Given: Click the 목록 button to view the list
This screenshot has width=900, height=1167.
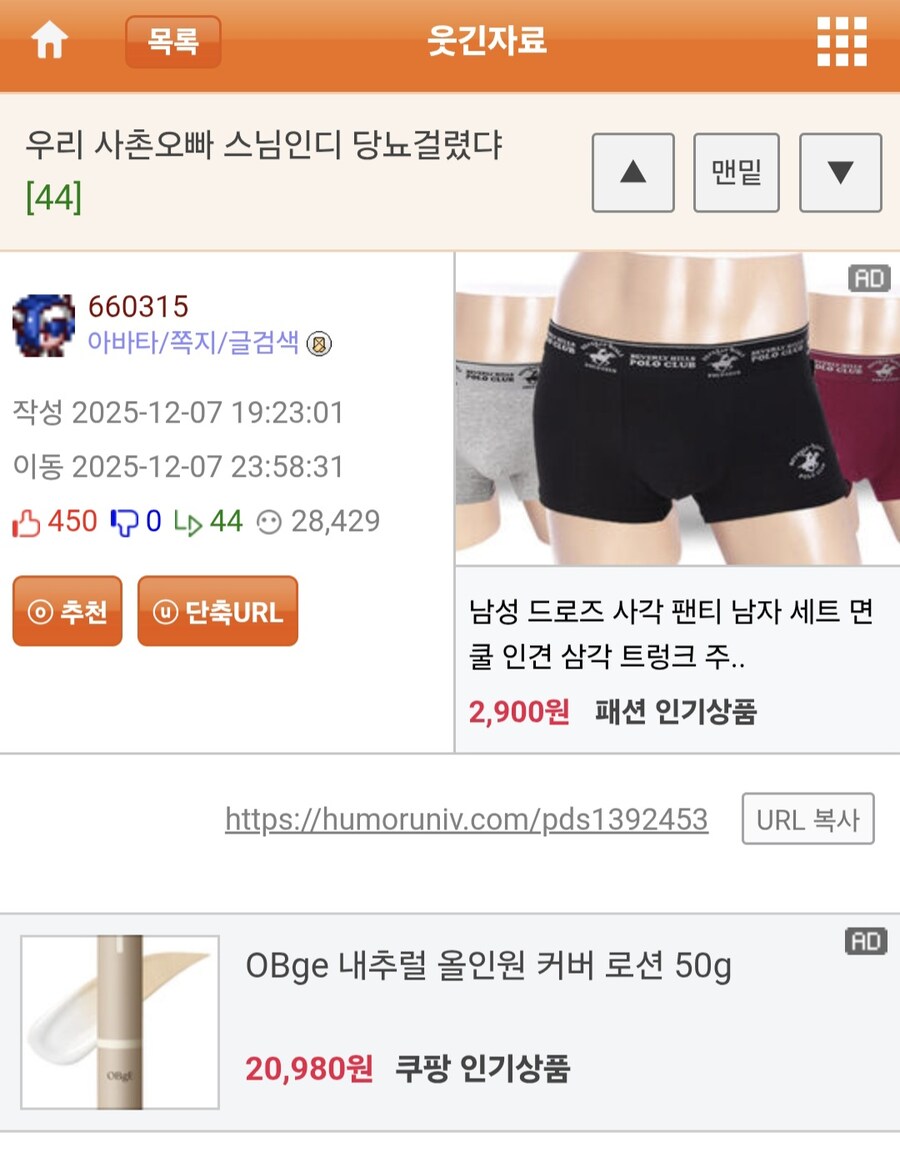Looking at the screenshot, I should coord(172,42).
